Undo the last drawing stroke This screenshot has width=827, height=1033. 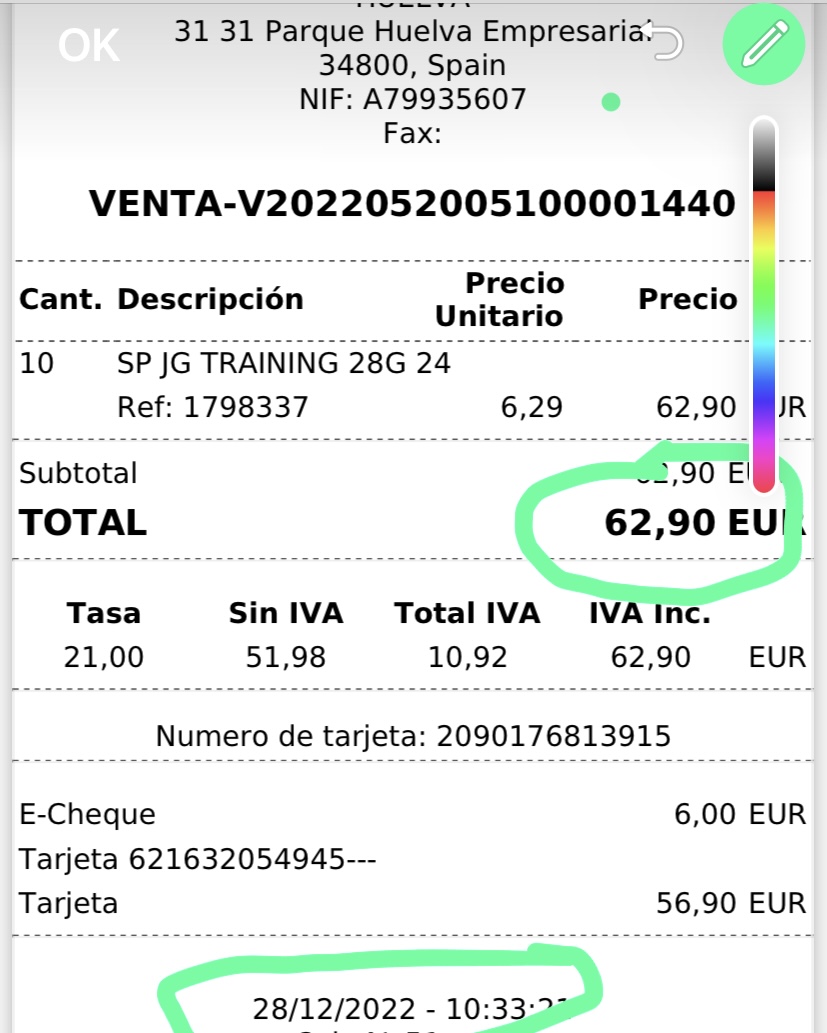point(666,45)
